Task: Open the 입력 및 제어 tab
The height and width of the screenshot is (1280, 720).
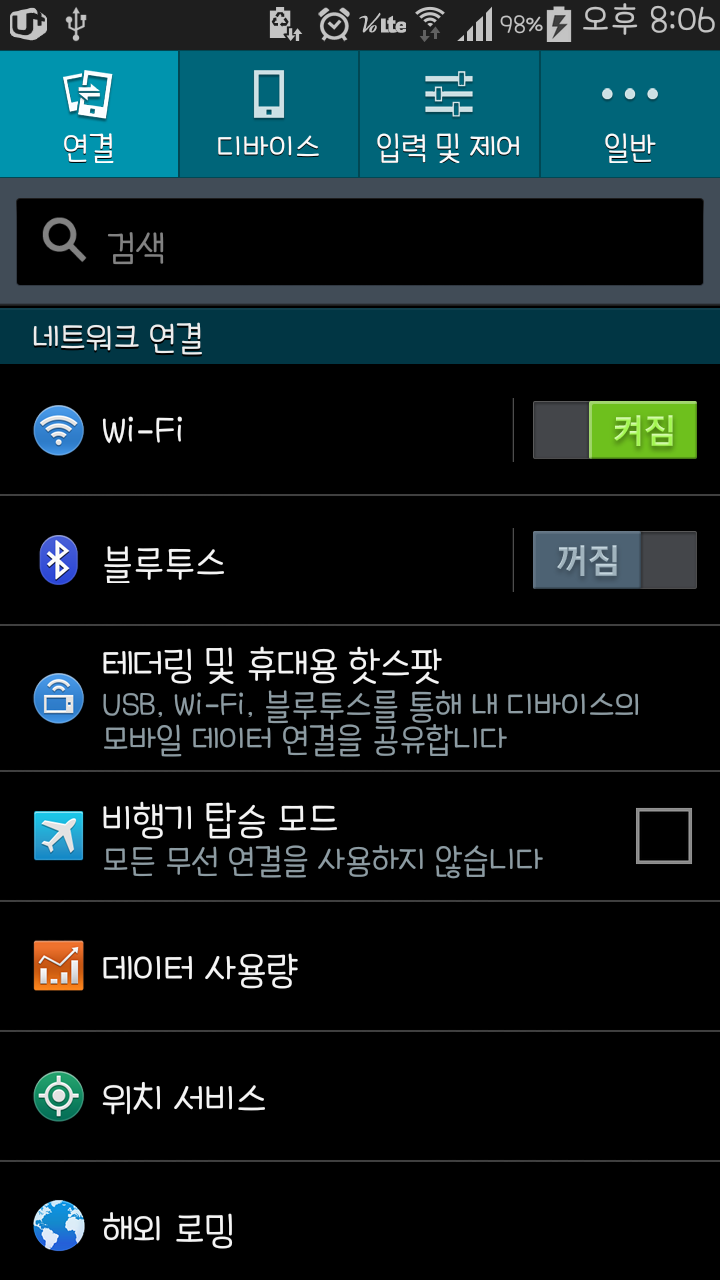Action: pyautogui.click(x=449, y=114)
